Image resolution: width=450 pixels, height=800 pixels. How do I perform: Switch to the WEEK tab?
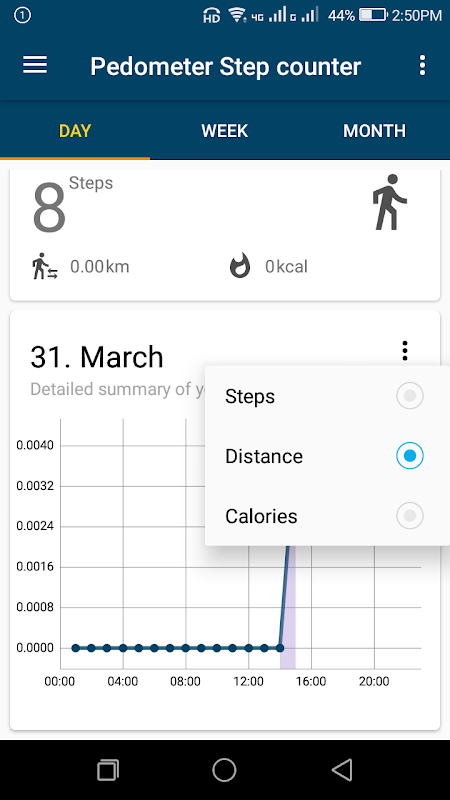pos(224,131)
